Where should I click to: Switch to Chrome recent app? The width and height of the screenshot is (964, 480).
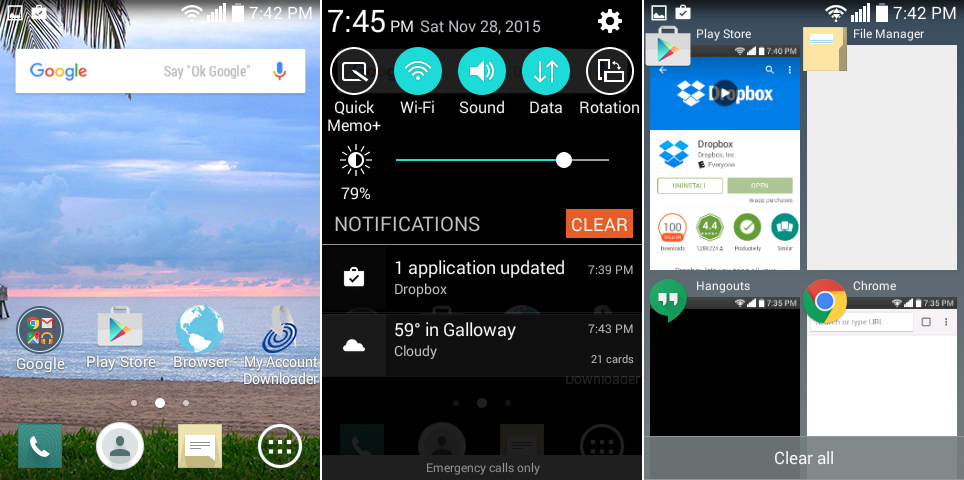[882, 370]
